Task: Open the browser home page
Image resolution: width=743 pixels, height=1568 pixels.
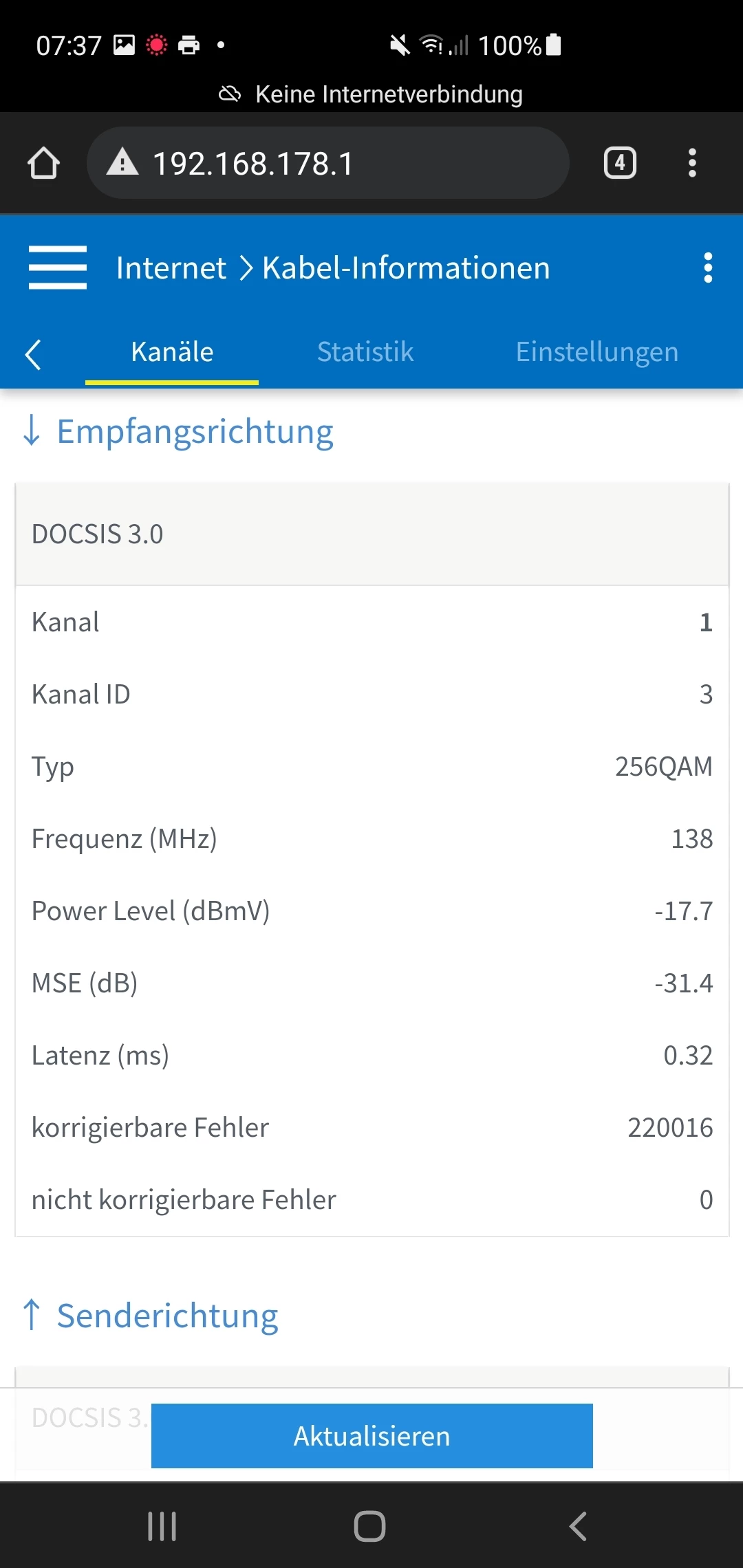Action: [43, 163]
